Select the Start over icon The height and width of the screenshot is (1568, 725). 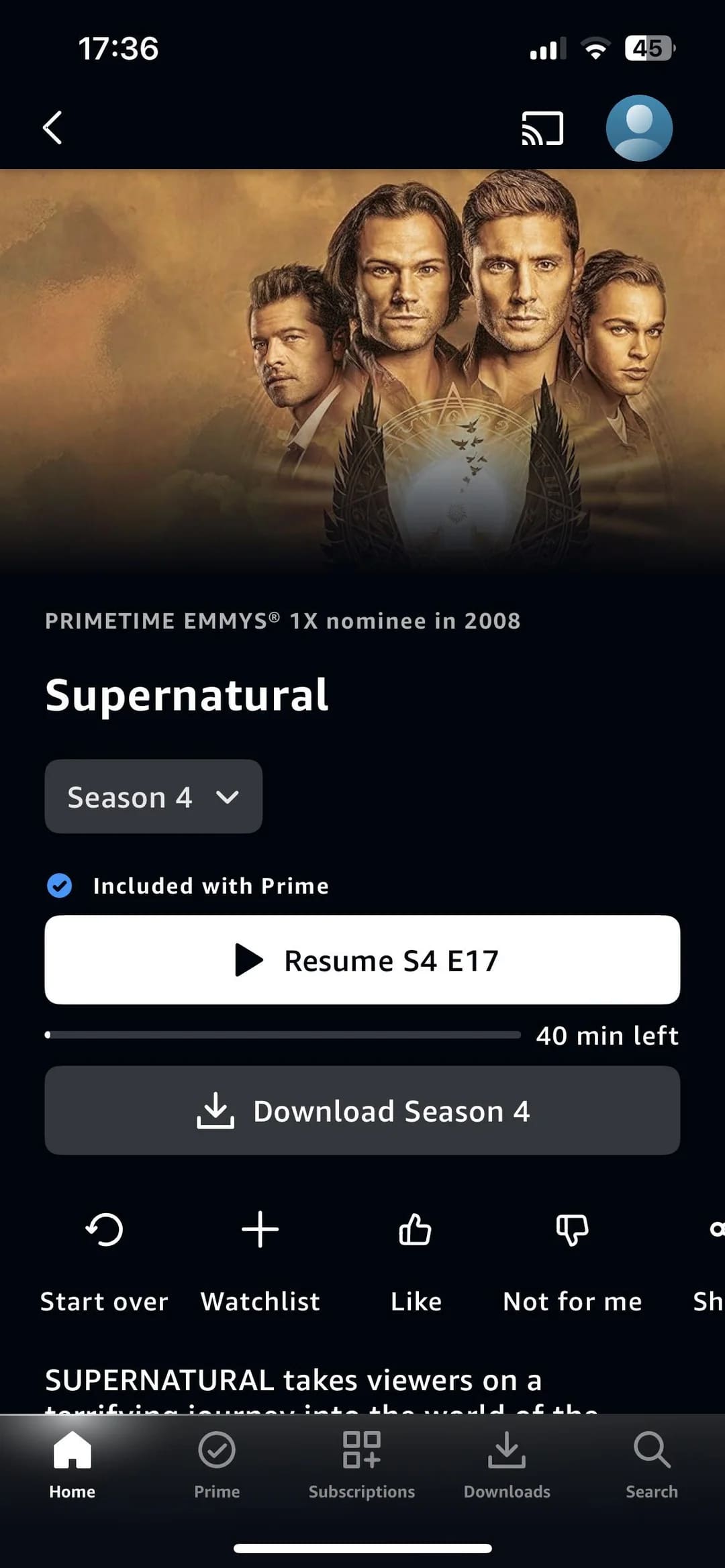105,1230
